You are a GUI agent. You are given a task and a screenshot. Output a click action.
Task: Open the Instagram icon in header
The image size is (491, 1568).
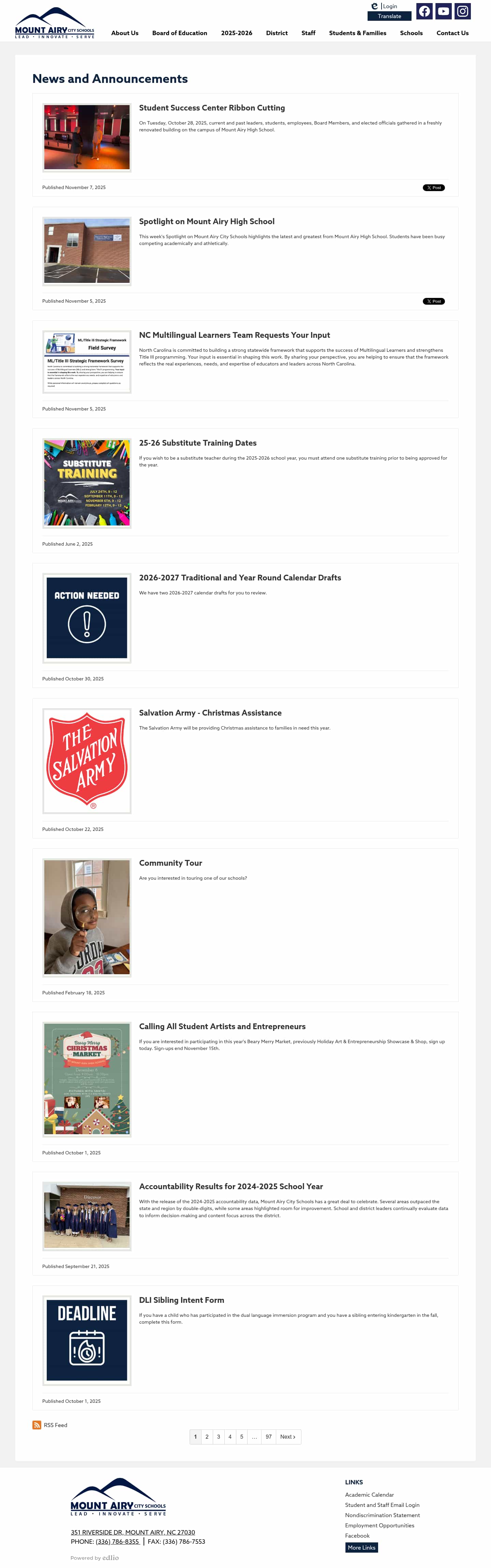click(462, 11)
